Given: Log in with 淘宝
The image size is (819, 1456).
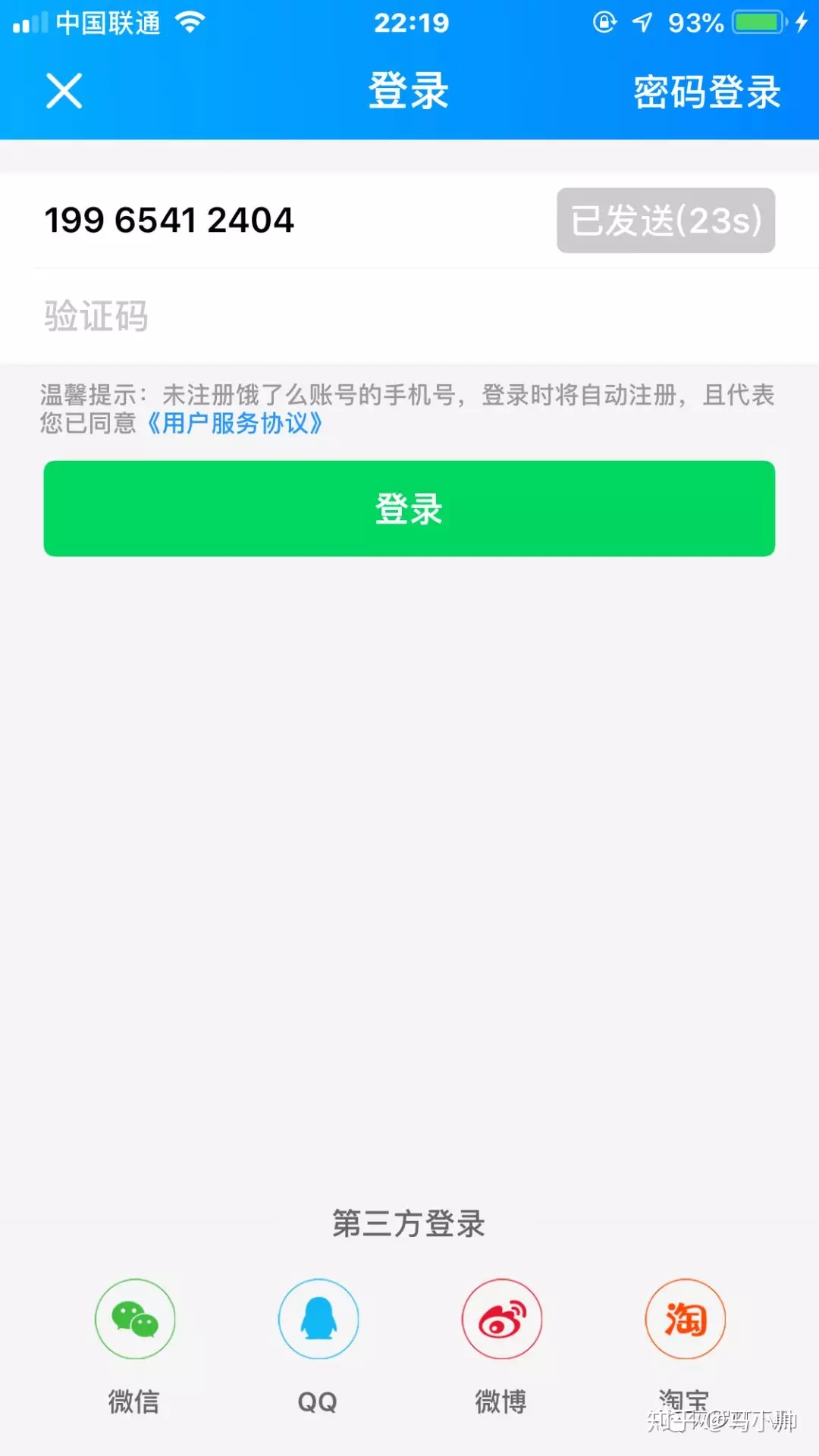Looking at the screenshot, I should point(685,1319).
